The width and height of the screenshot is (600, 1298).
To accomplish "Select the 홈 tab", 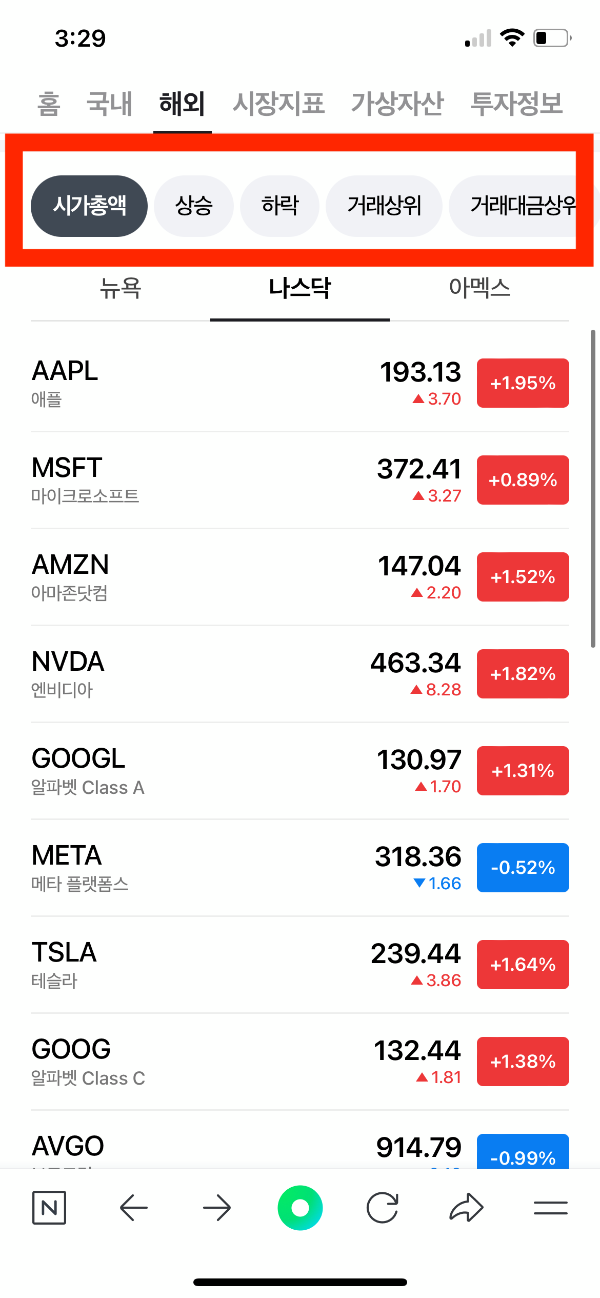I will pyautogui.click(x=47, y=103).
